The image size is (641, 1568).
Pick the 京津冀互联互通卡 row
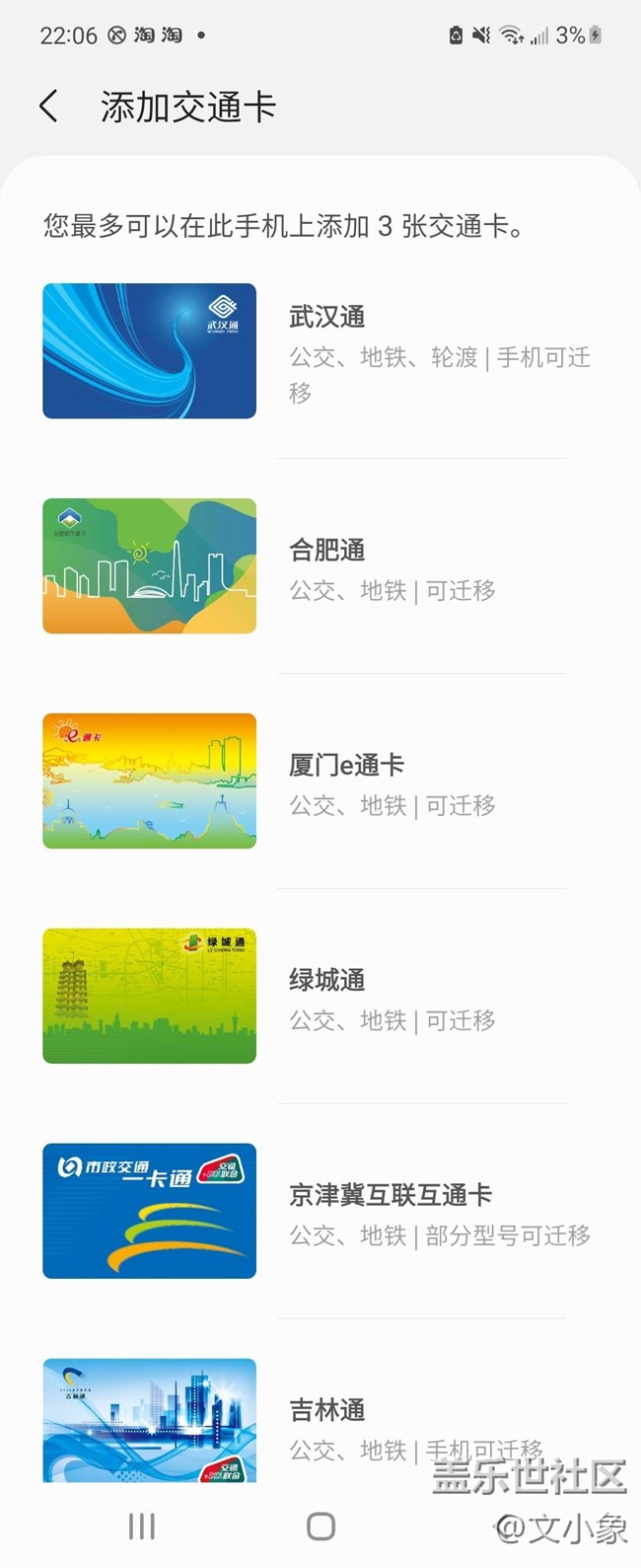(320, 1212)
